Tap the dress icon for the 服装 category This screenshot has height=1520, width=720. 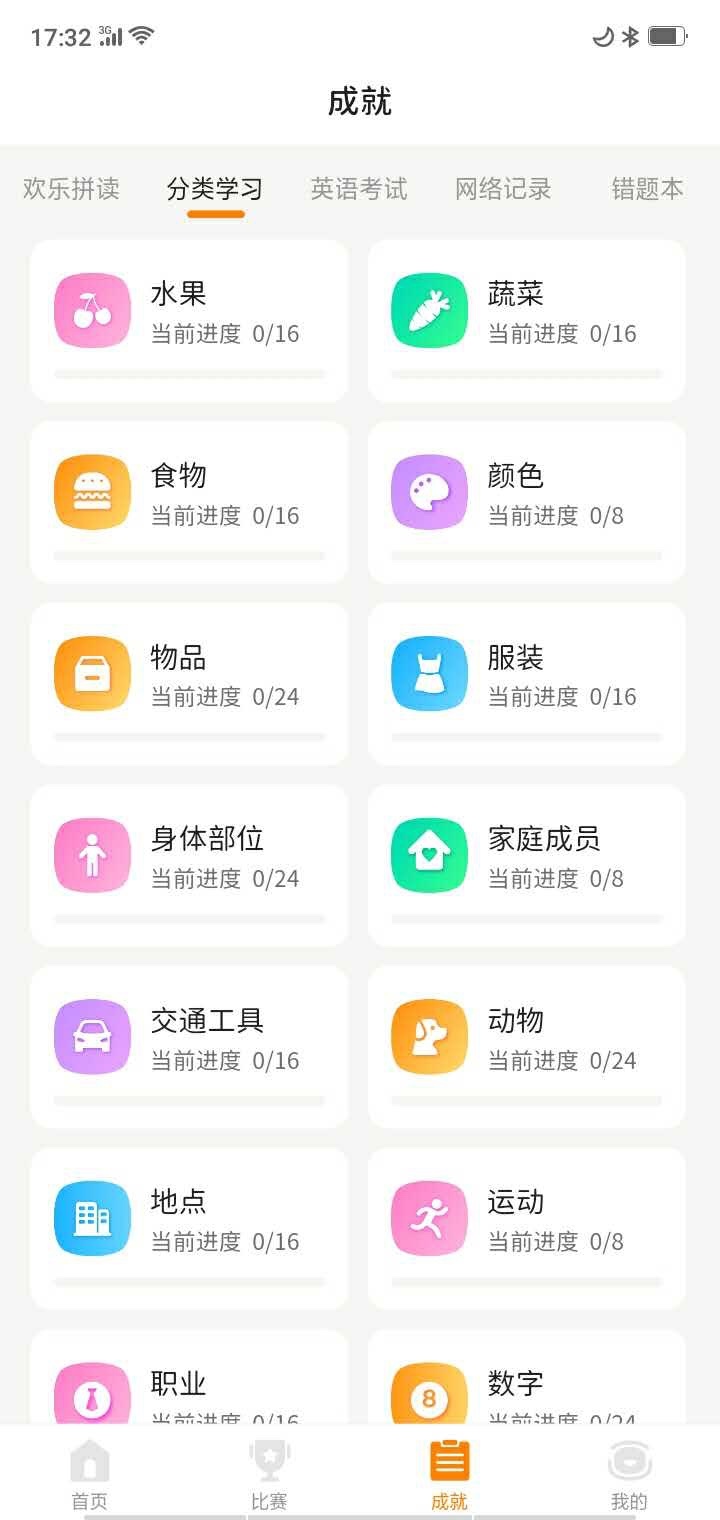pyautogui.click(x=428, y=673)
